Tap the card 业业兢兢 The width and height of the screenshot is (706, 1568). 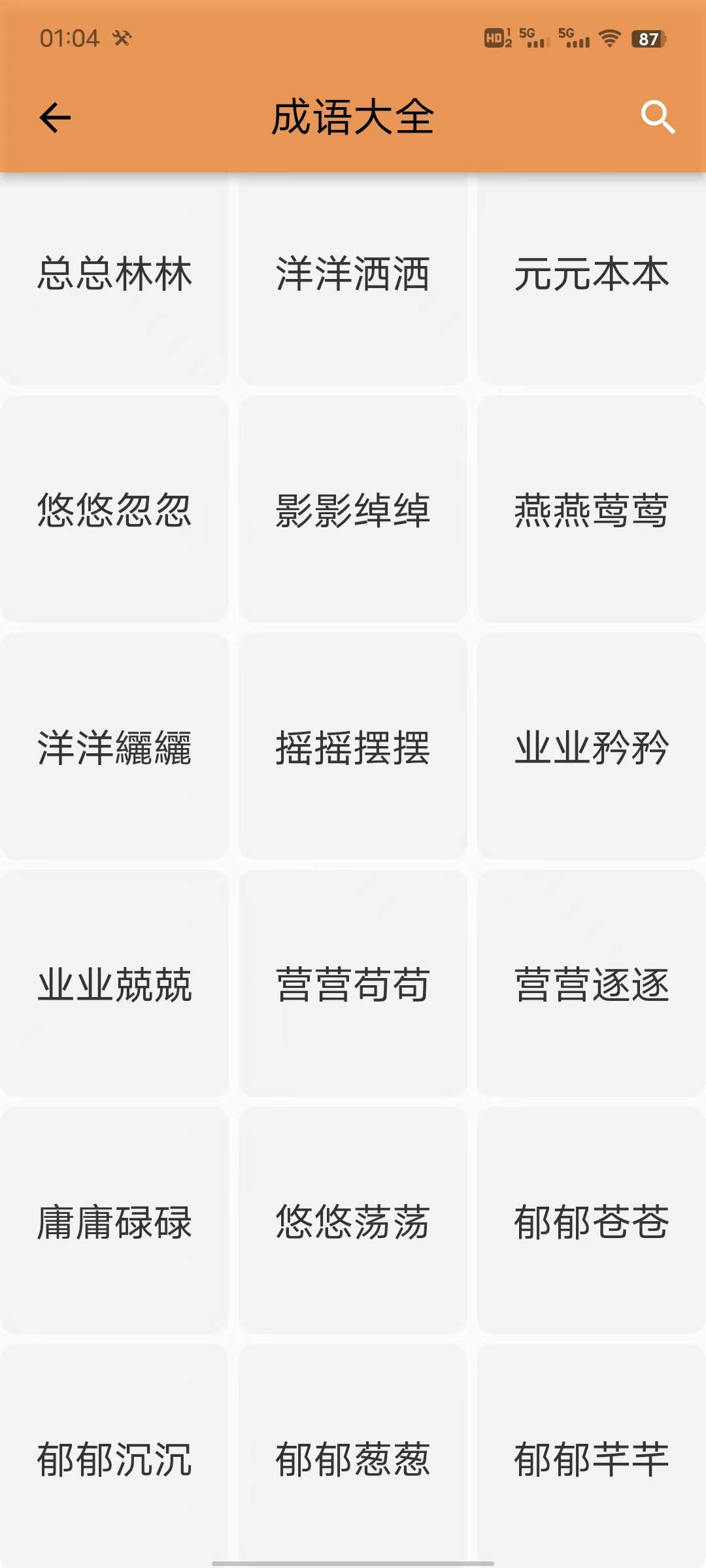[114, 988]
